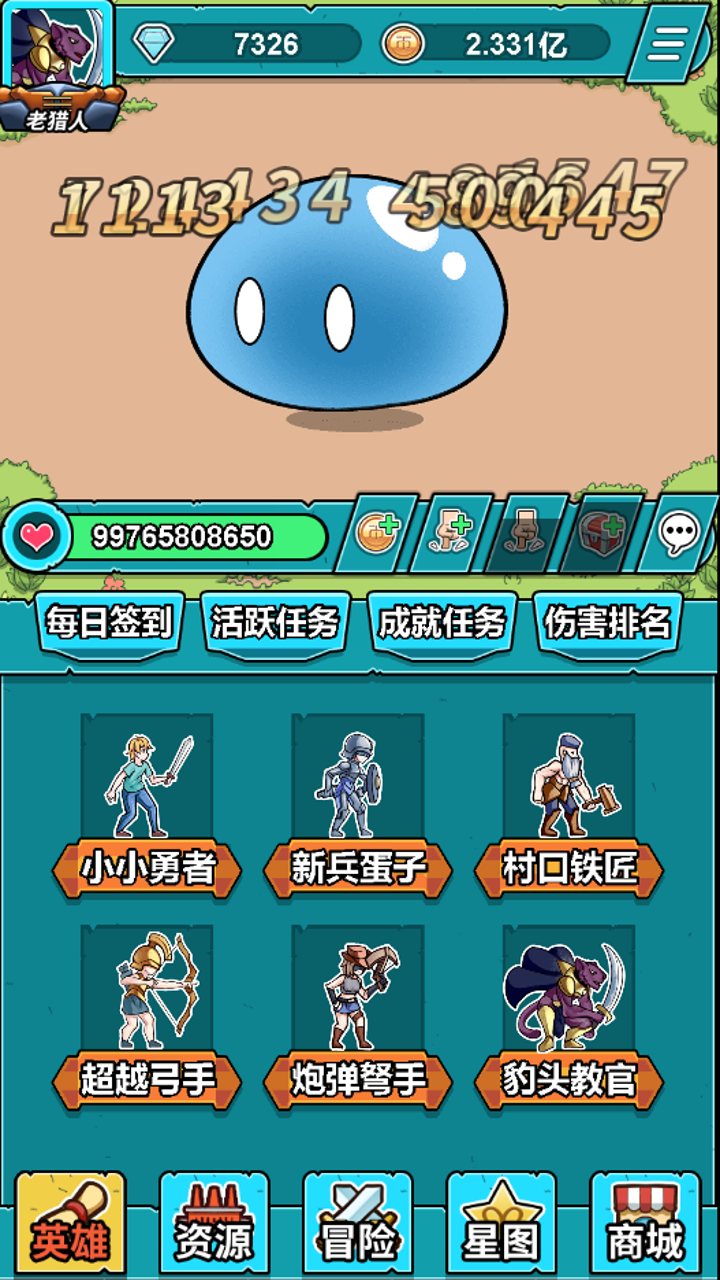
Task: Tap the gold coin boost icon
Action: 378,530
